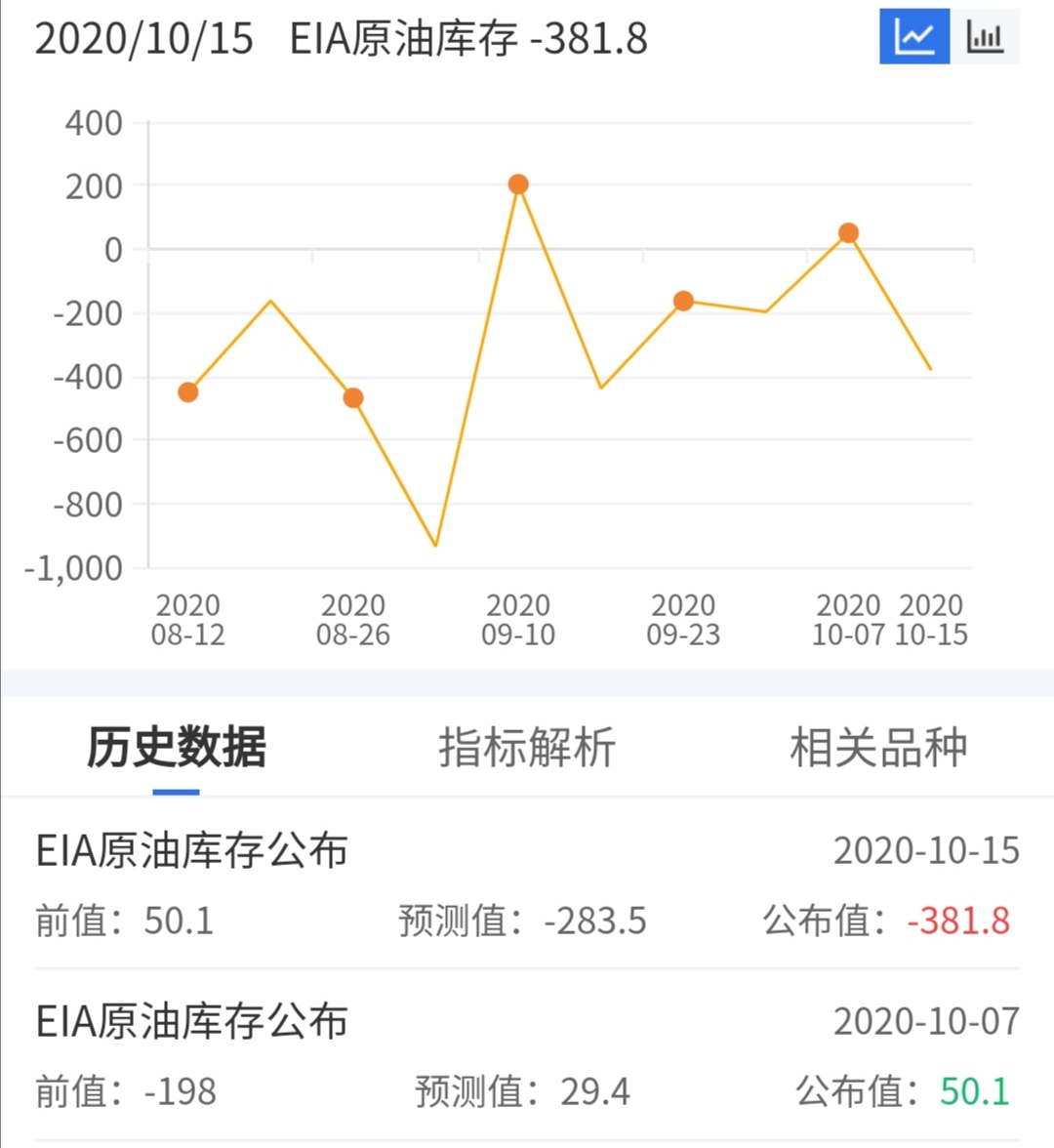Image resolution: width=1054 pixels, height=1148 pixels.
Task: Click the marker near 2020-08-26
Action: (353, 396)
